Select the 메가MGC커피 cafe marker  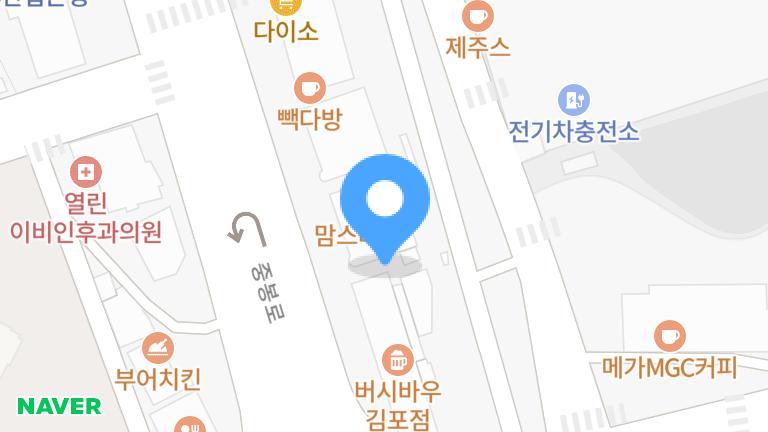tap(669, 336)
